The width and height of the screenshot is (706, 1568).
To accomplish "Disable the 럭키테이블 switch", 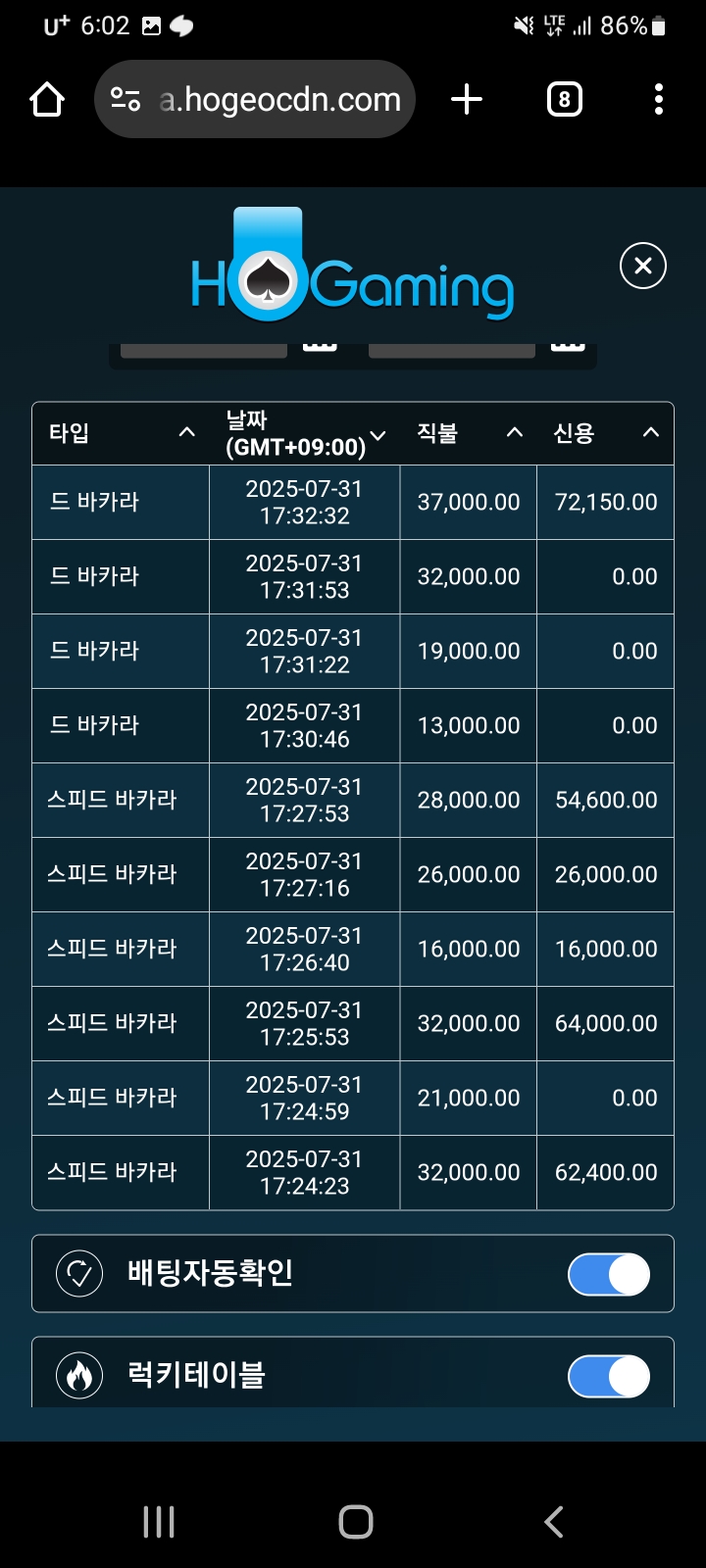I will click(x=608, y=1376).
